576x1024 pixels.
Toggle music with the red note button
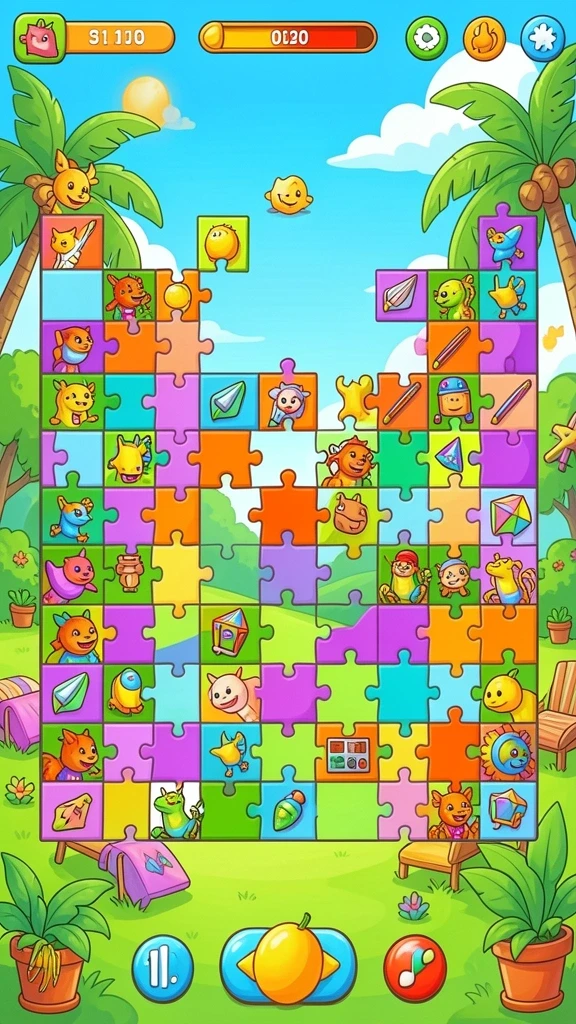click(x=415, y=968)
